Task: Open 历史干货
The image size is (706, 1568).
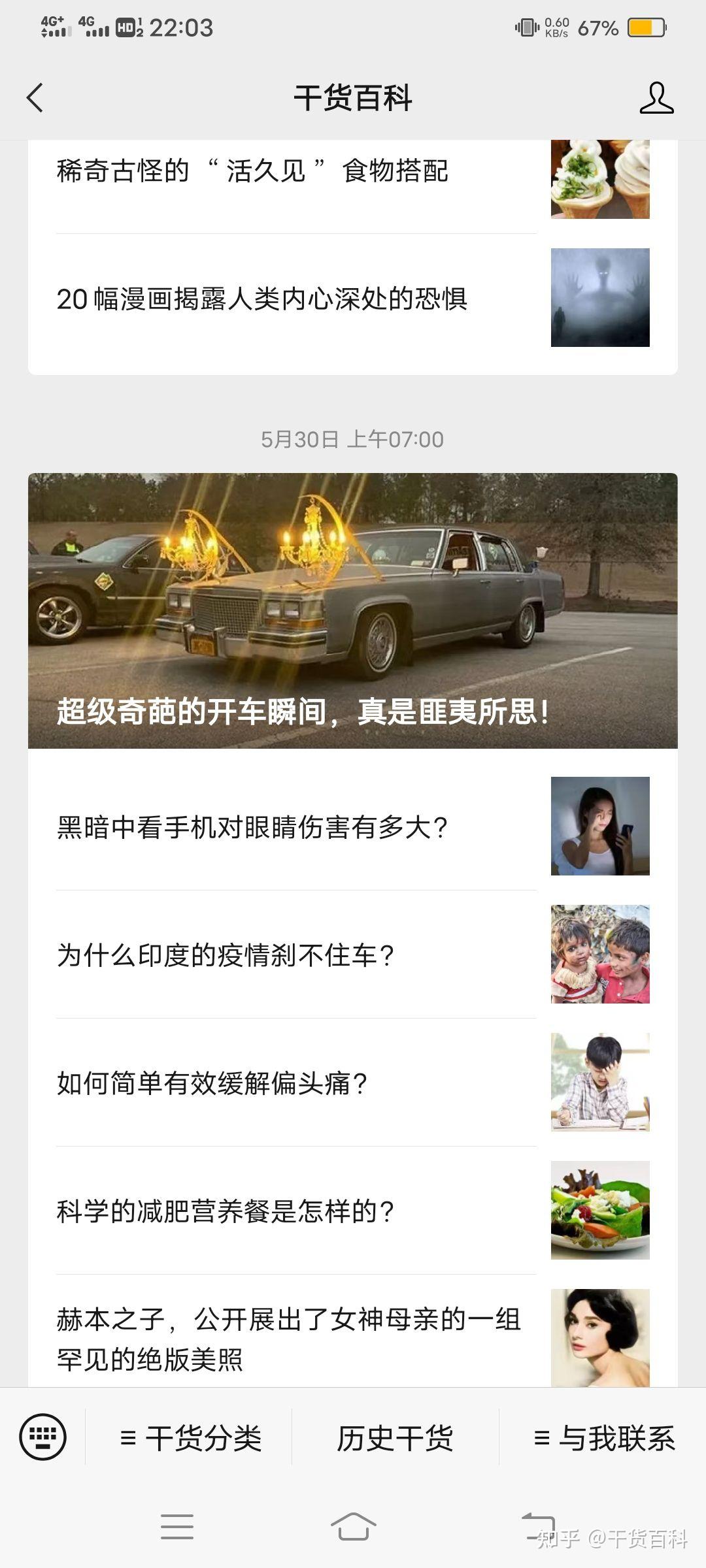Action: (395, 1438)
